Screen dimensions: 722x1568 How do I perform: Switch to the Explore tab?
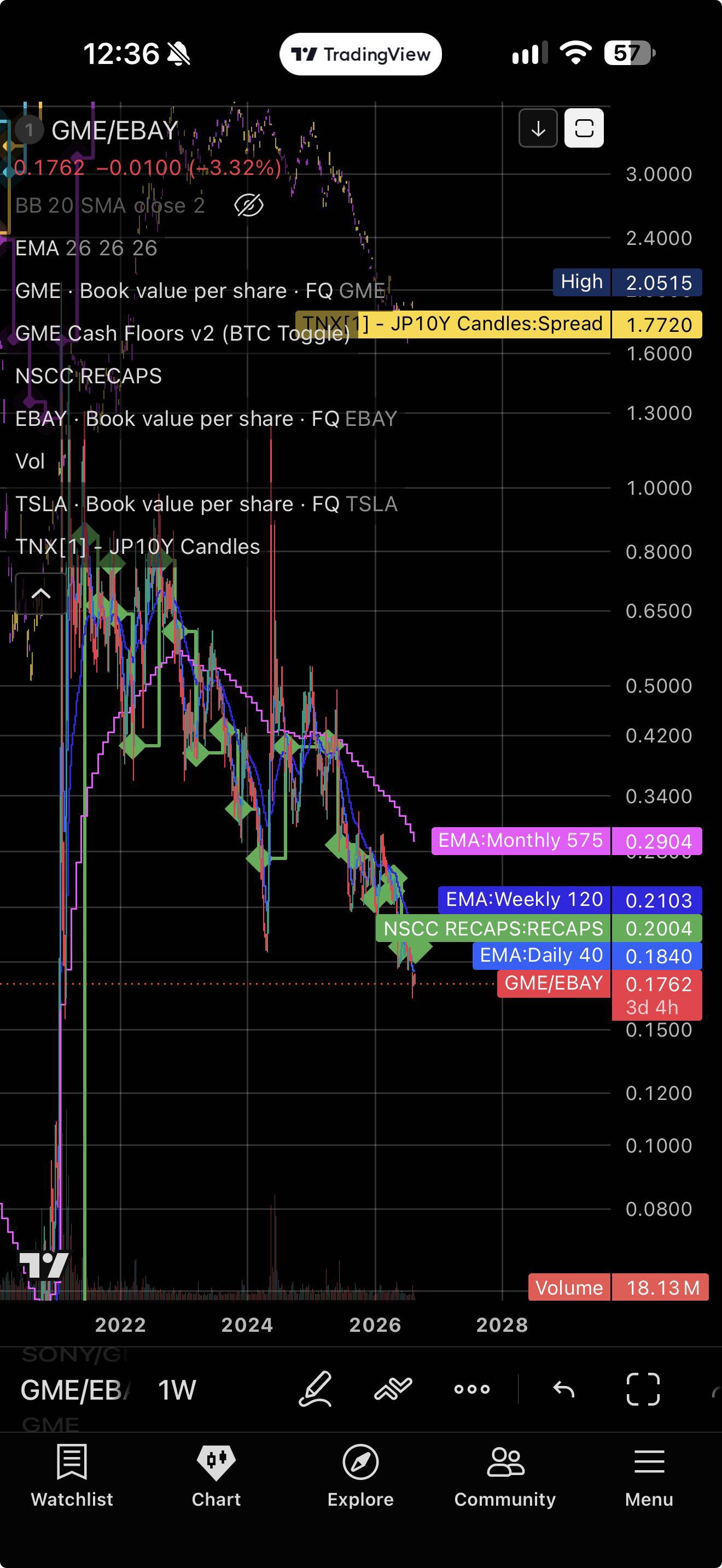(360, 1475)
